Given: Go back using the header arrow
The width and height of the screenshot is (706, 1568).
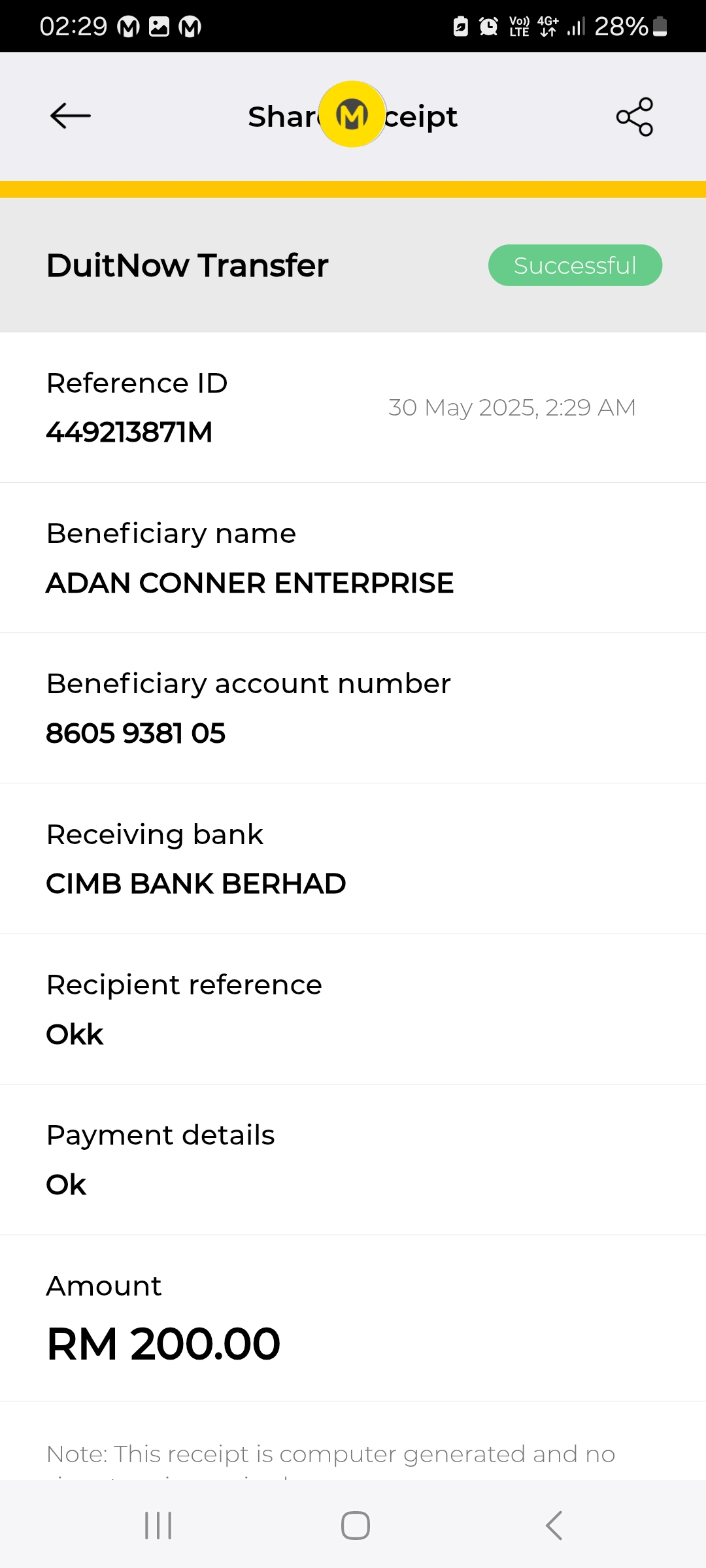Looking at the screenshot, I should coord(71,116).
